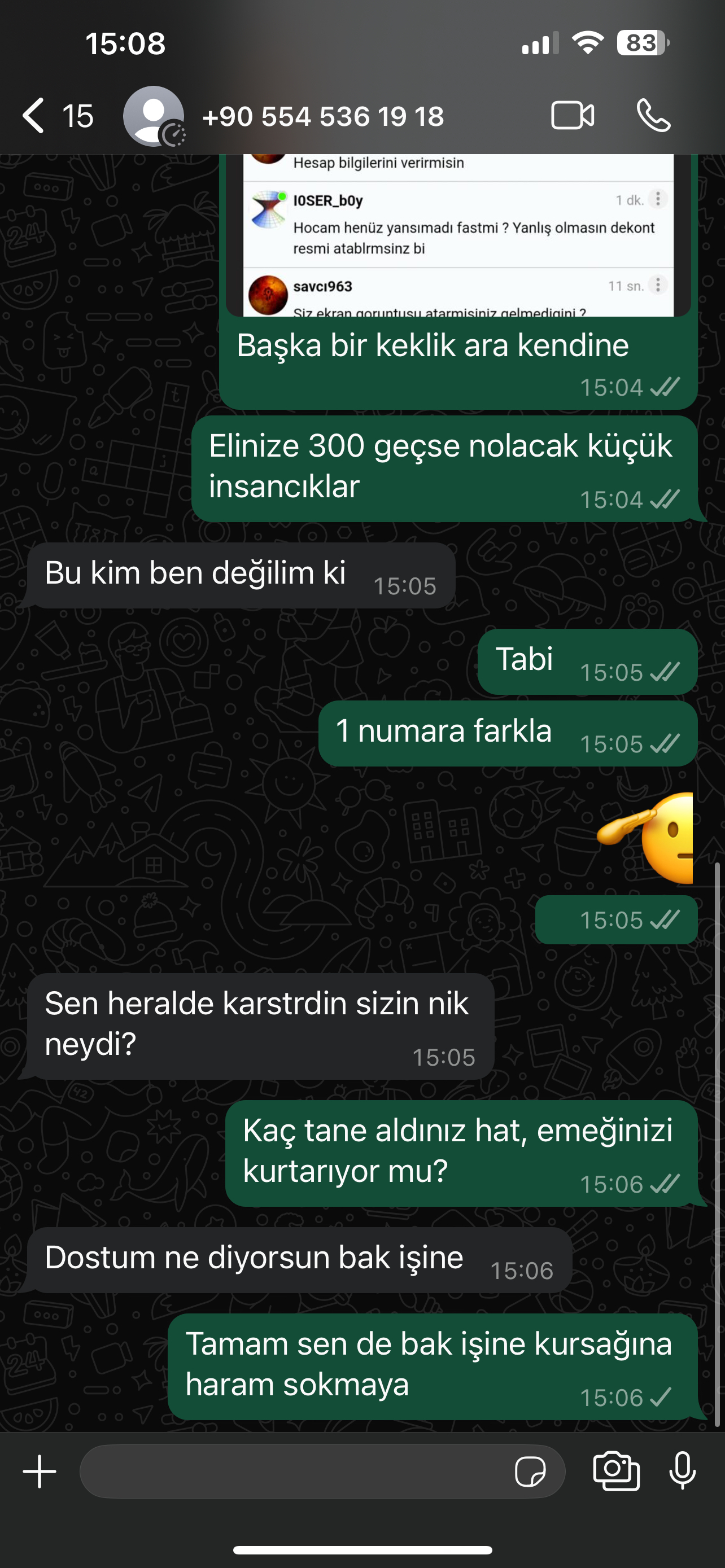The height and width of the screenshot is (1568, 725).
Task: Start a video call with this contact
Action: [572, 116]
